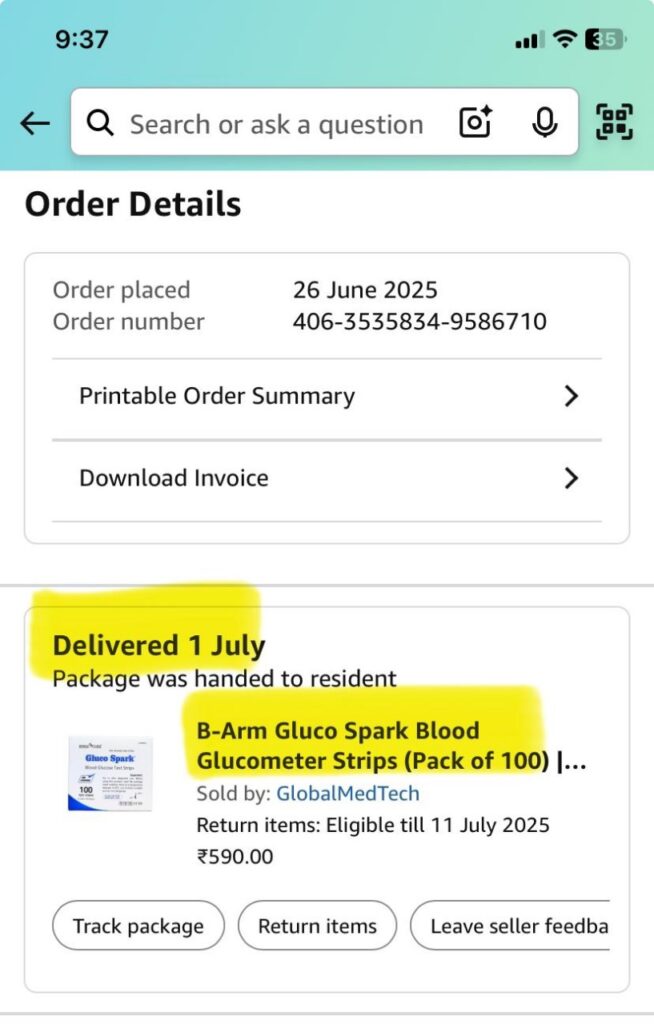Start voice search with the microphone

coord(544,123)
